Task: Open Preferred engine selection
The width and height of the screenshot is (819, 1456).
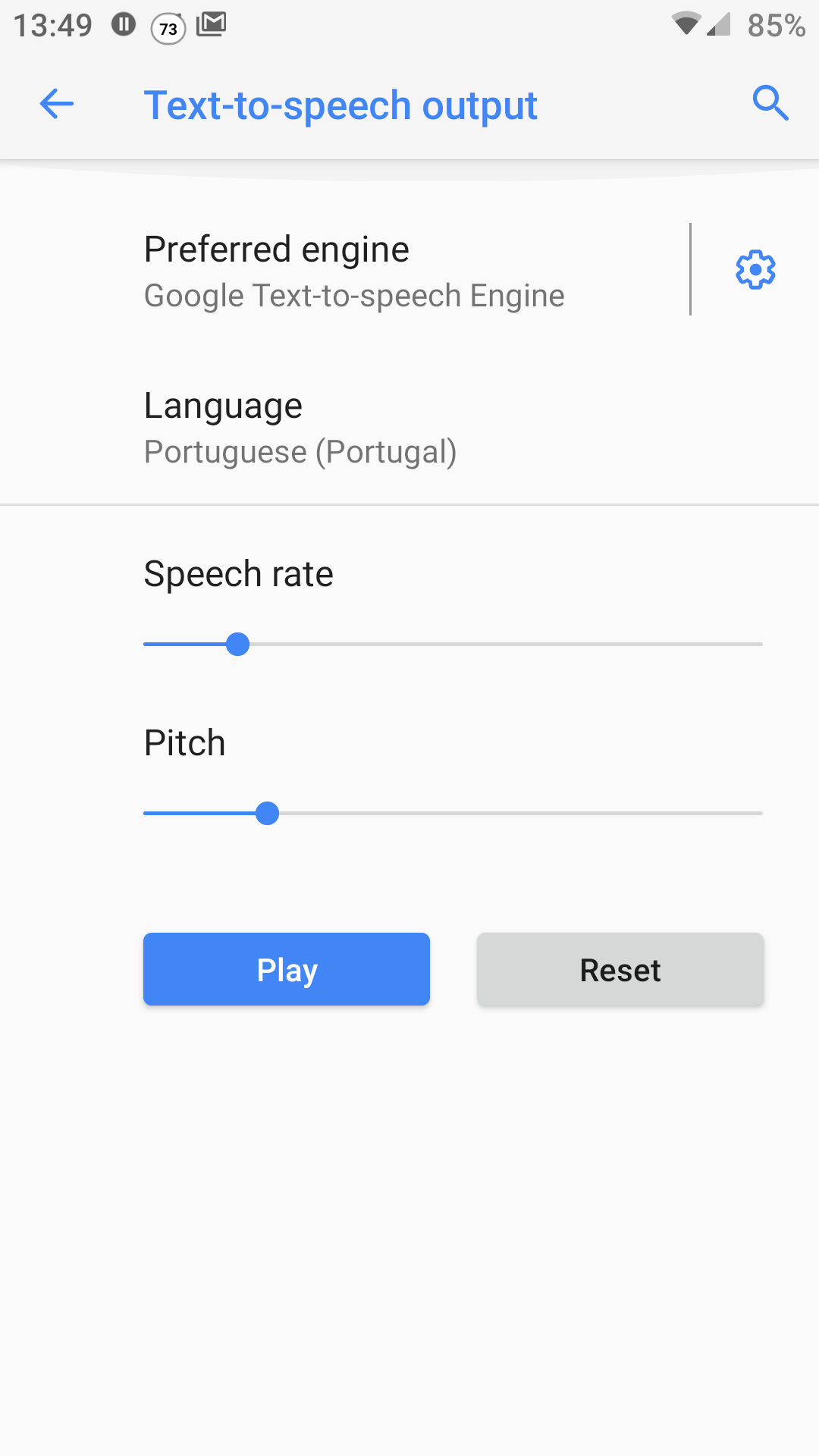Action: point(354,271)
